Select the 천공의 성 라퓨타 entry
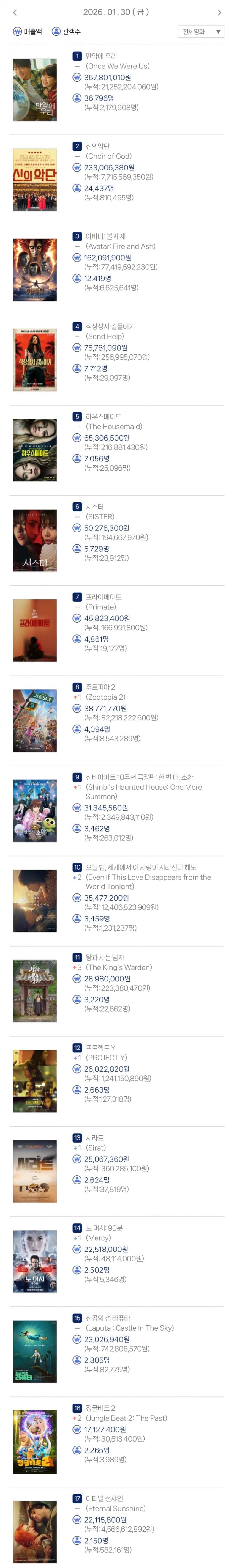Image resolution: width=234 pixels, height=1568 pixels. coord(108,1318)
